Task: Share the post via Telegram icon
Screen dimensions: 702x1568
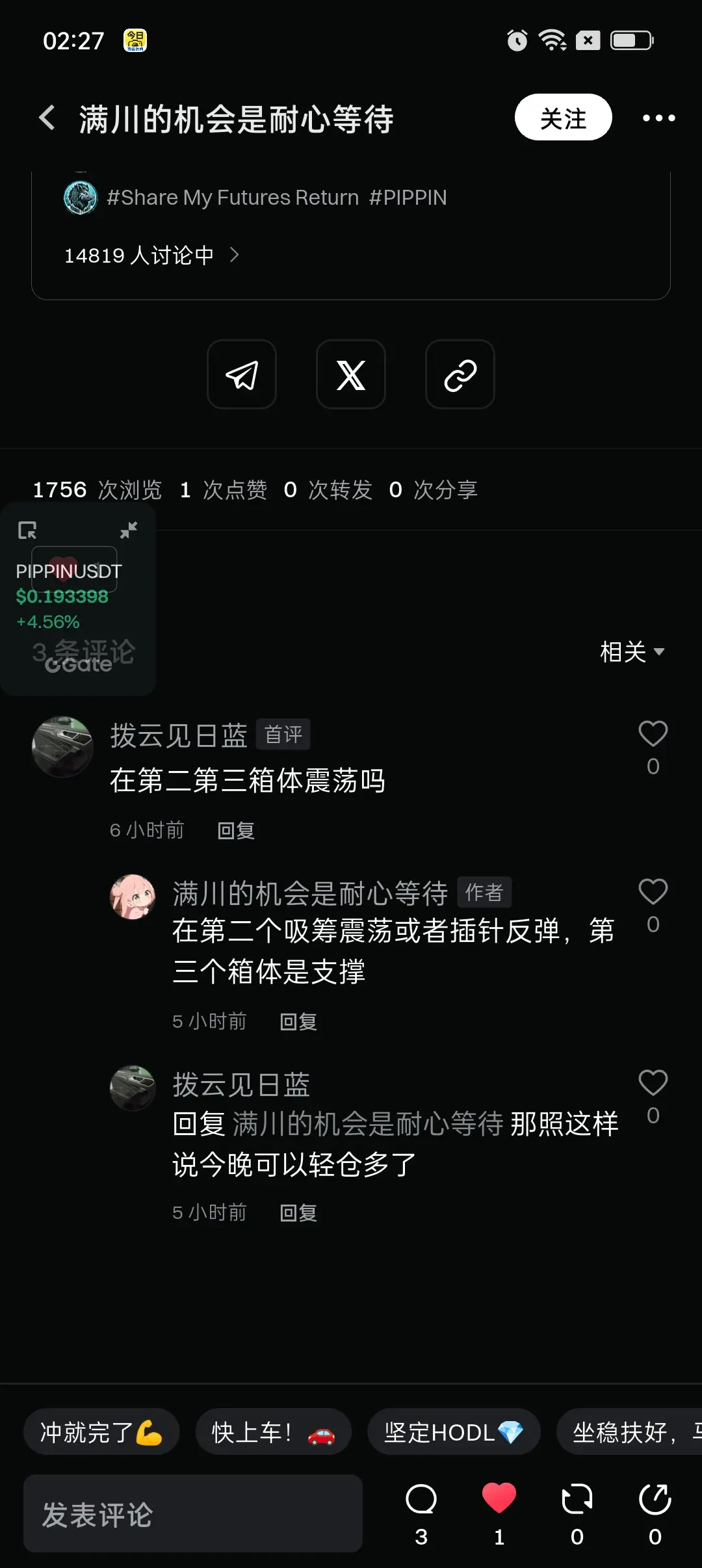Action: coord(241,374)
